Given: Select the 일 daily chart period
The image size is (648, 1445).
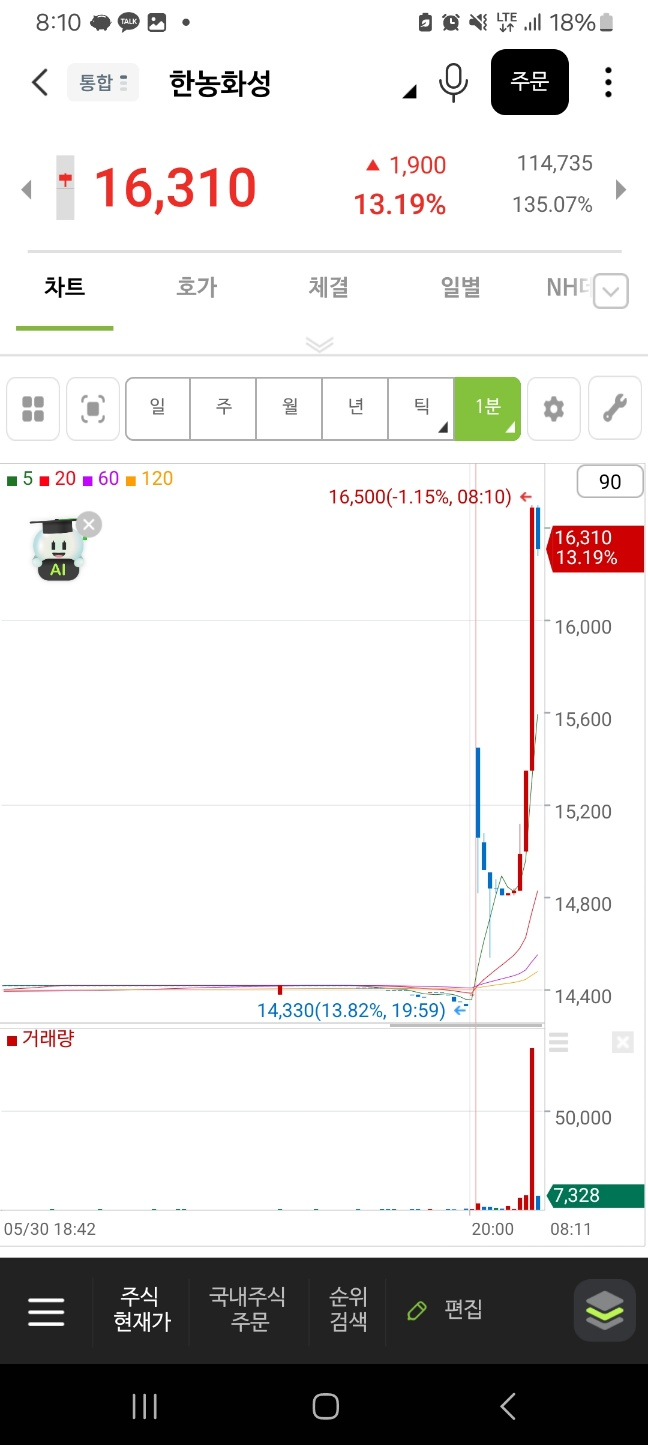Looking at the screenshot, I should (x=157, y=407).
